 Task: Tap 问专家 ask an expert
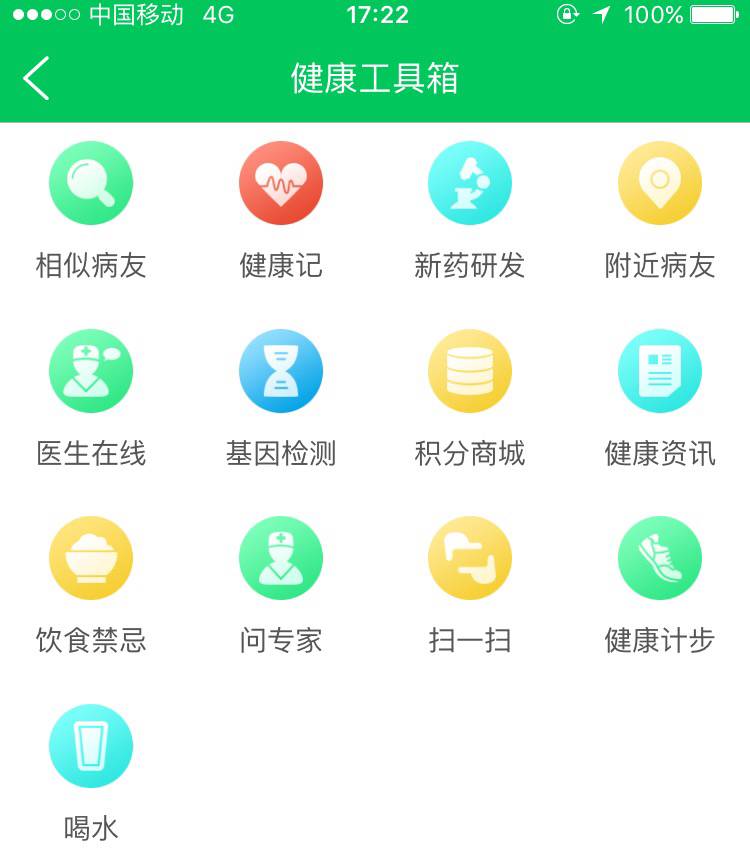tap(281, 558)
